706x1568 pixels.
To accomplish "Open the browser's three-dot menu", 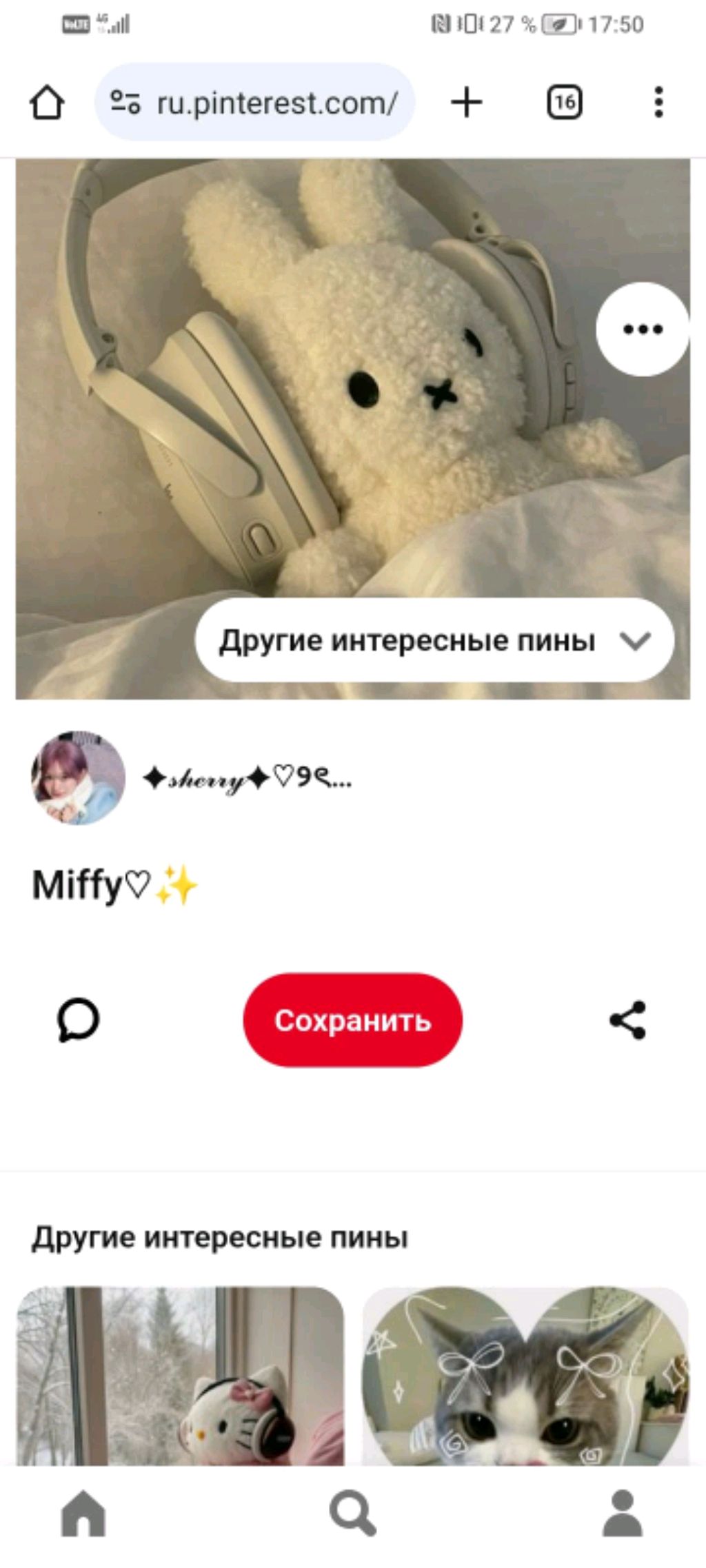I will point(658,103).
